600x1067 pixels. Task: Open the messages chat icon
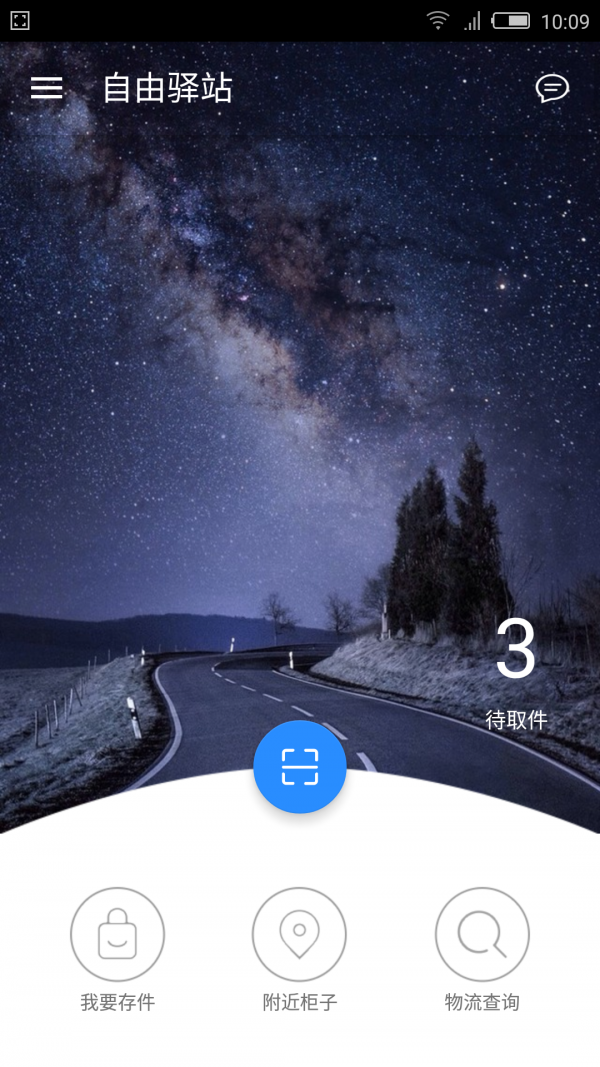click(552, 88)
